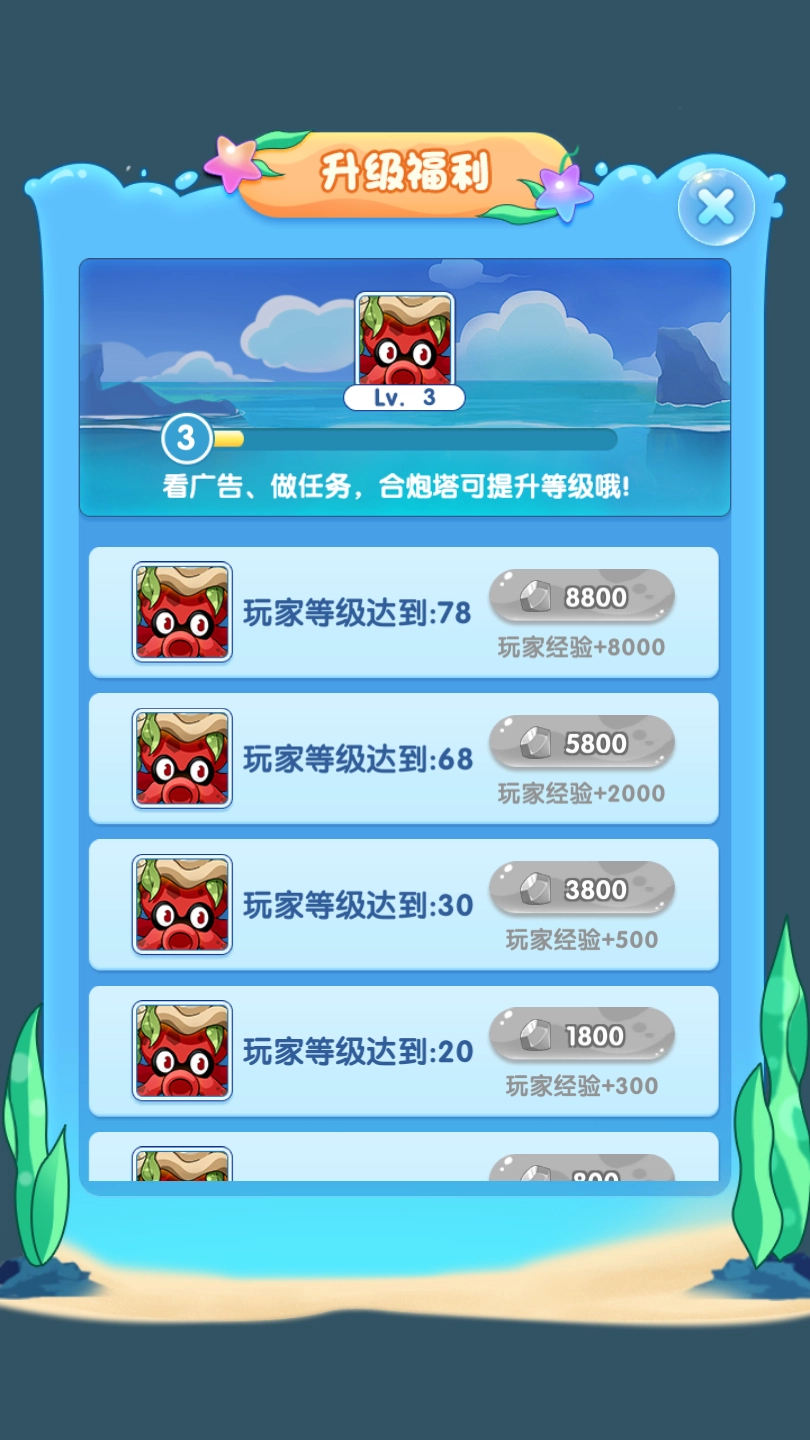The width and height of the screenshot is (810, 1440).
Task: Click the hint text about watching ads
Action: tap(405, 481)
